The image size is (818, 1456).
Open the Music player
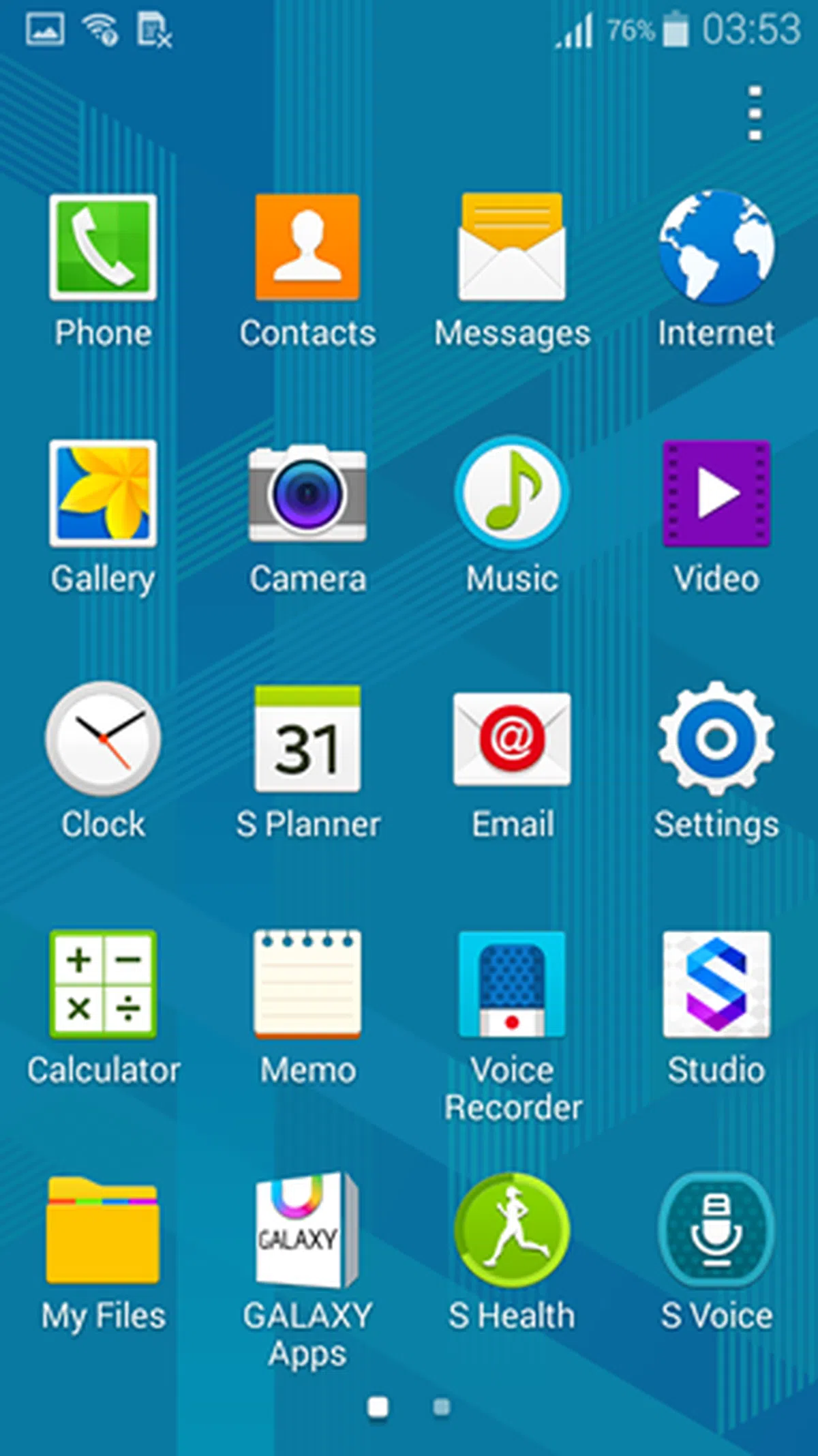pos(512,493)
